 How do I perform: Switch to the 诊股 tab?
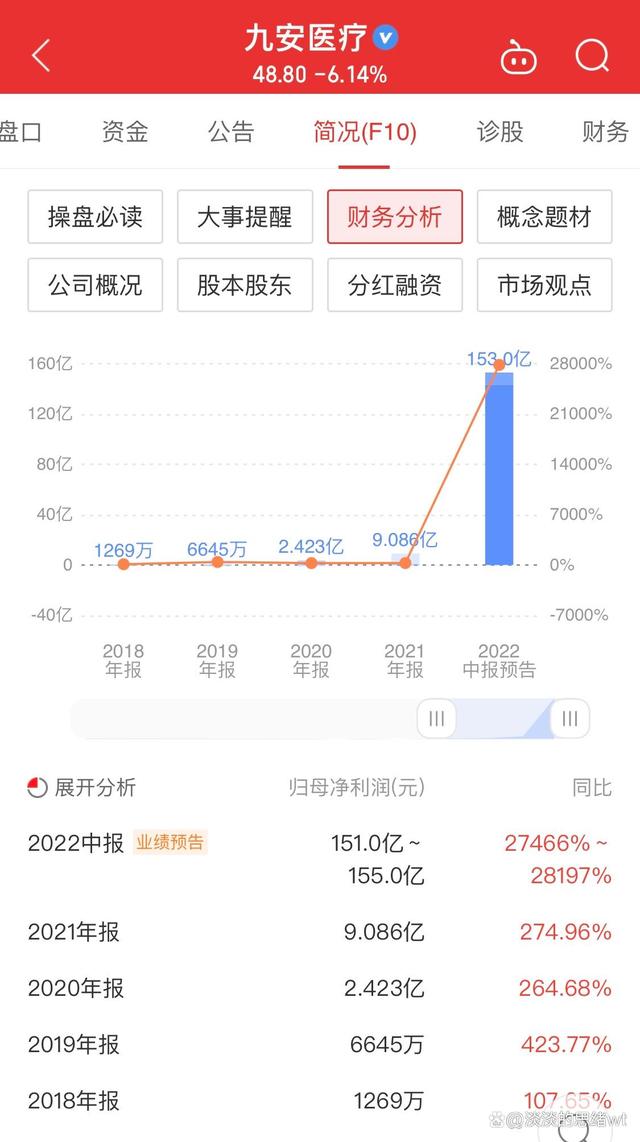(x=499, y=131)
